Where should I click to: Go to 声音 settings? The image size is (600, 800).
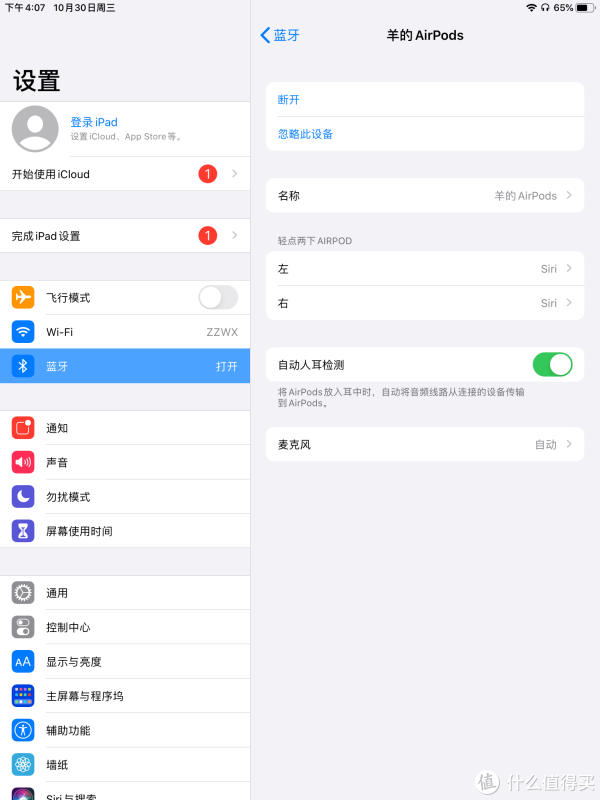click(125, 463)
